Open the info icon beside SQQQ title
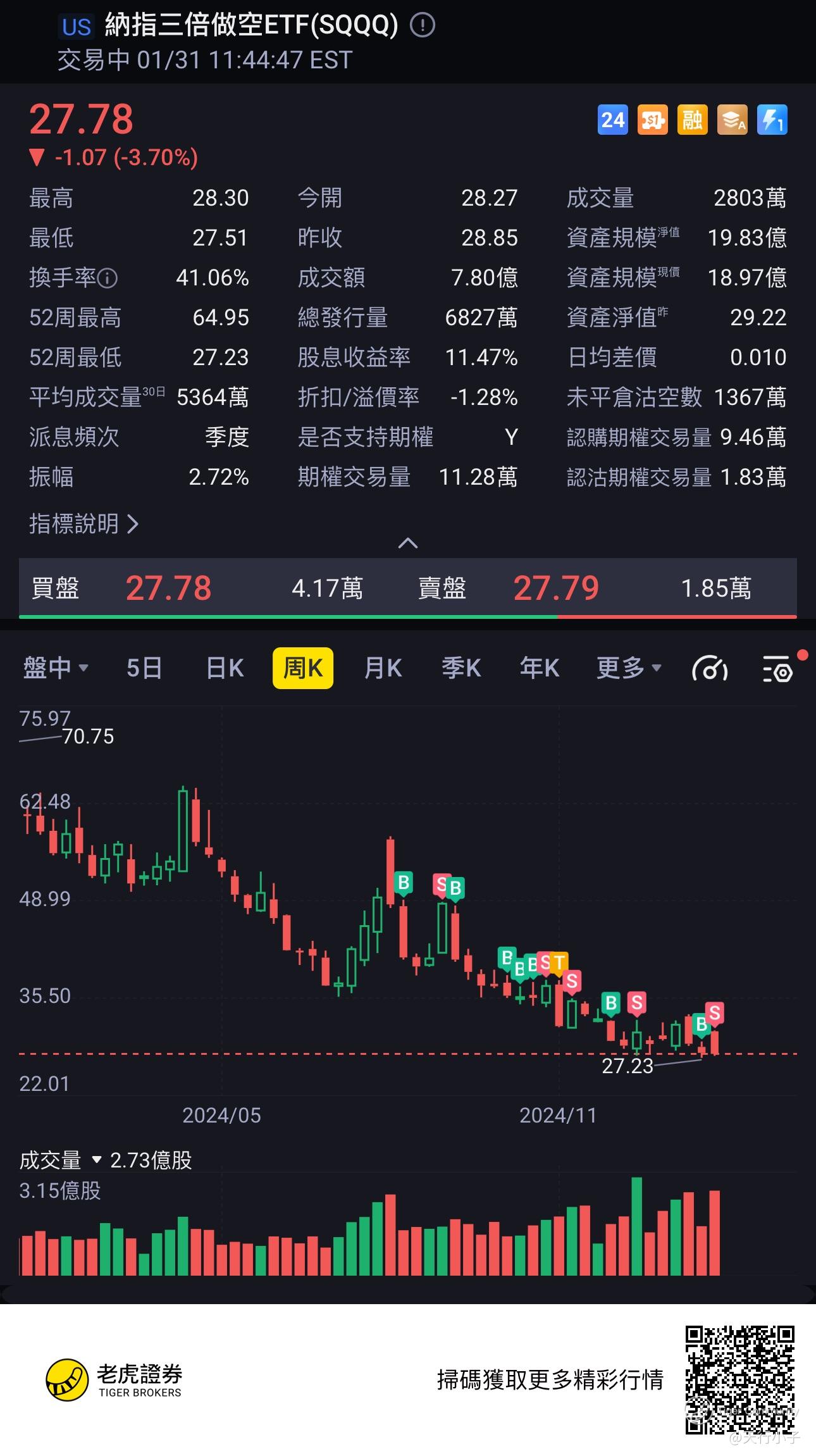 tap(423, 25)
